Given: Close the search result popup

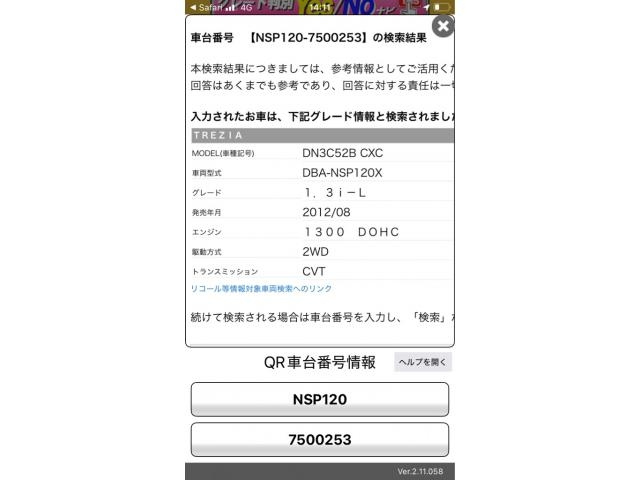Looking at the screenshot, I should point(442,27).
